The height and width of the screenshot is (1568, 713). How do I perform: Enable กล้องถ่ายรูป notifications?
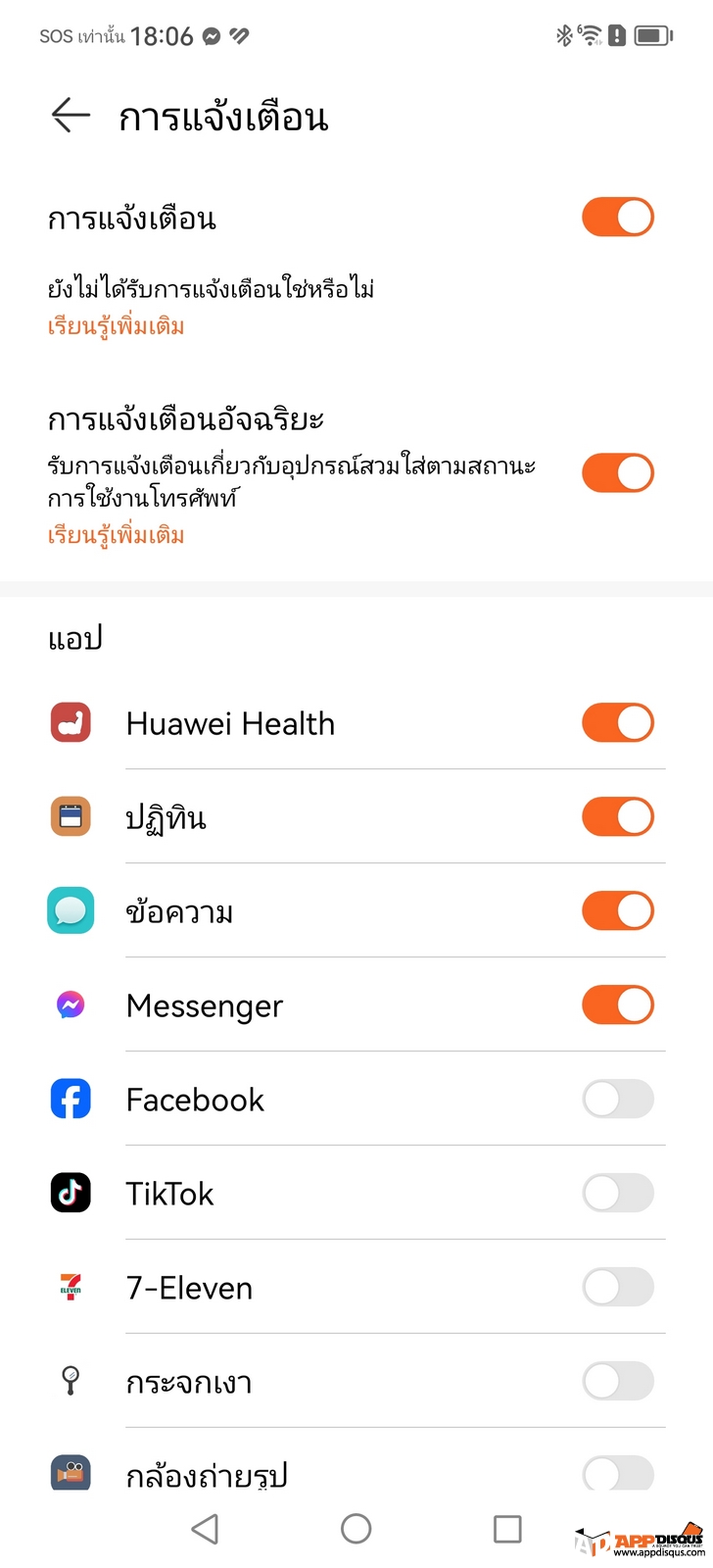(x=618, y=1473)
